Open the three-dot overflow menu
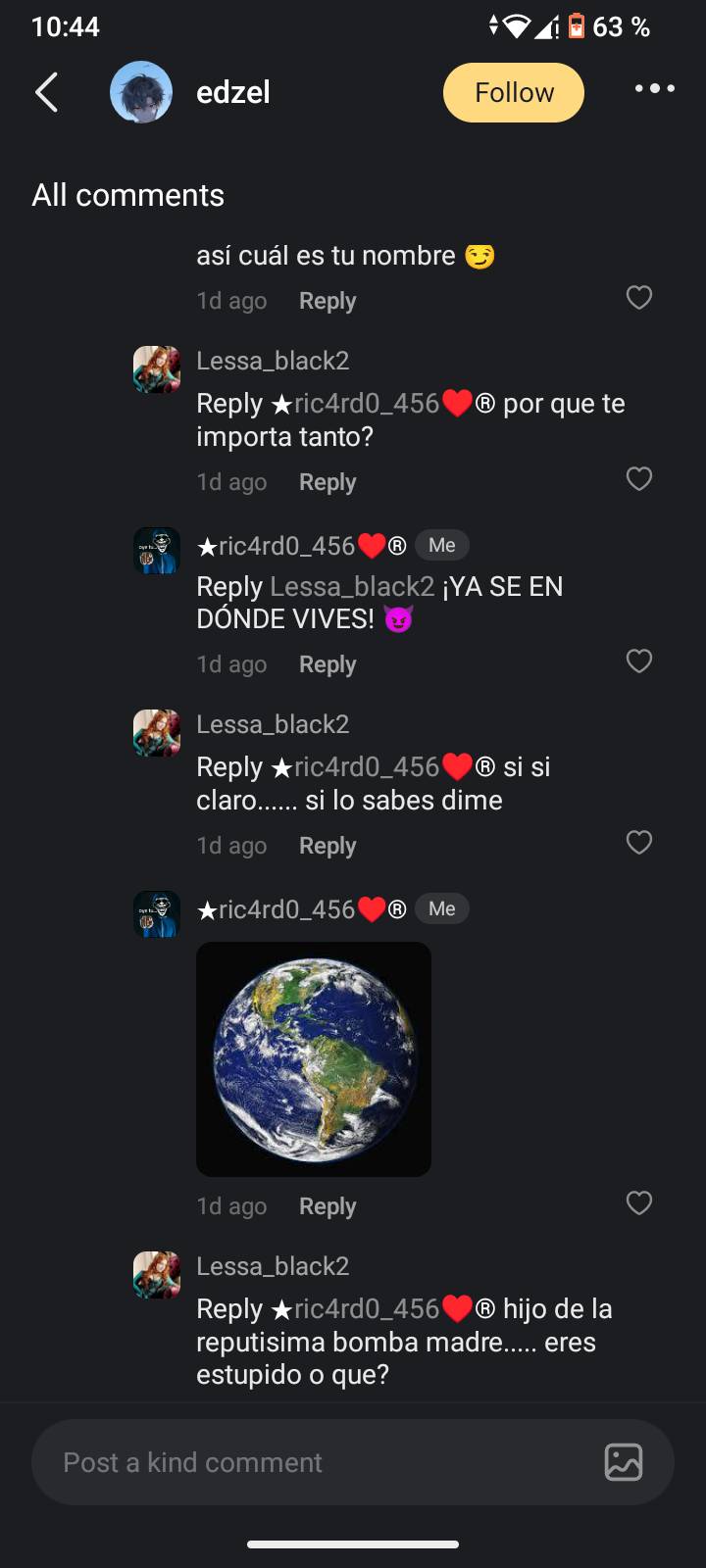This screenshot has width=706, height=1568. (654, 89)
